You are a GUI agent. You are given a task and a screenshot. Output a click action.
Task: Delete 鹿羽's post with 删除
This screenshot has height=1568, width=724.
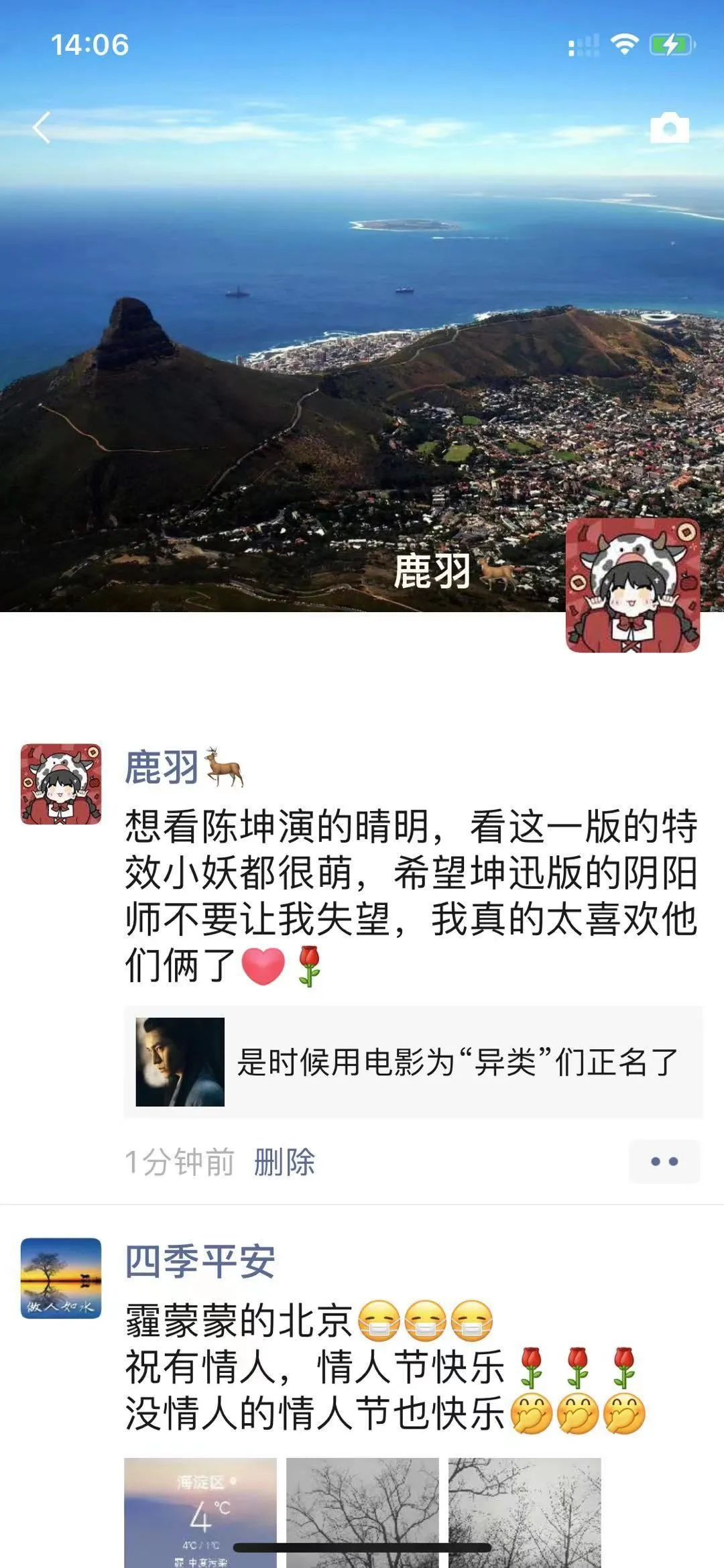[284, 1162]
